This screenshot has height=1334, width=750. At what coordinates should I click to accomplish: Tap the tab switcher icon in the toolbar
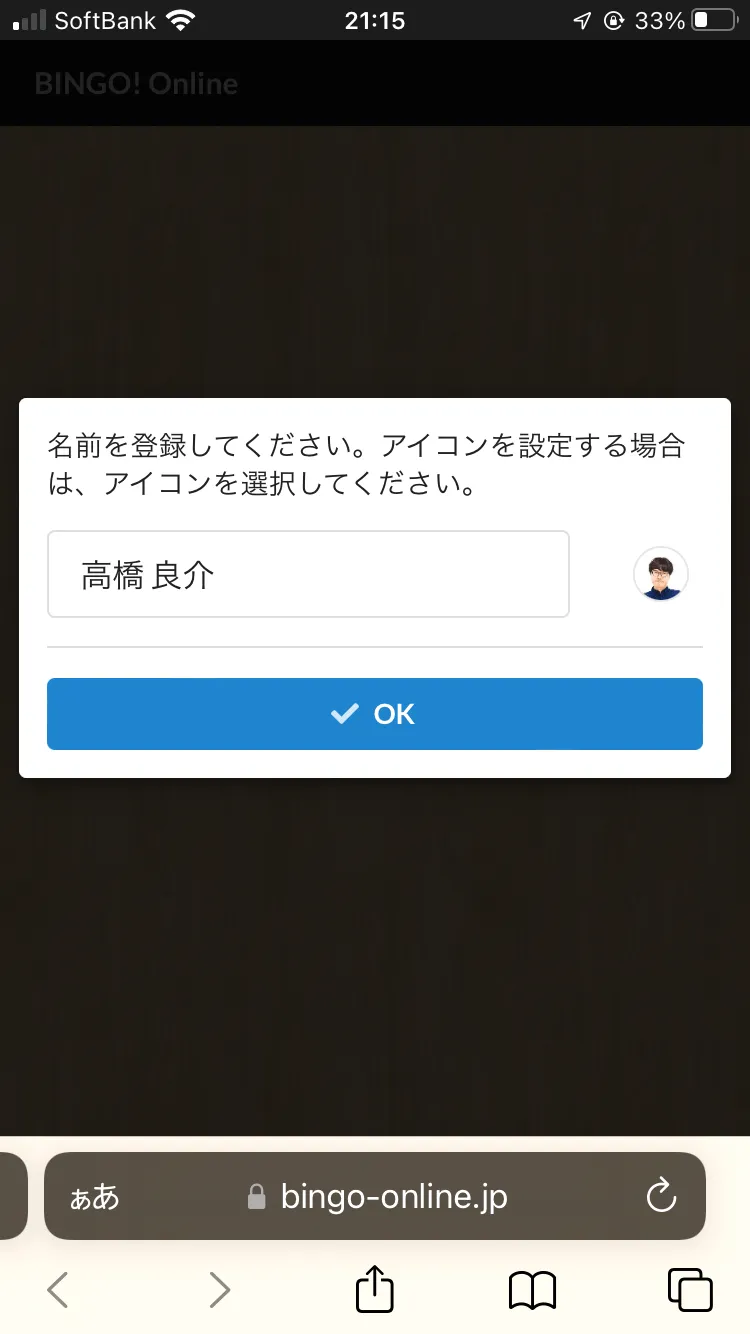pyautogui.click(x=688, y=1290)
